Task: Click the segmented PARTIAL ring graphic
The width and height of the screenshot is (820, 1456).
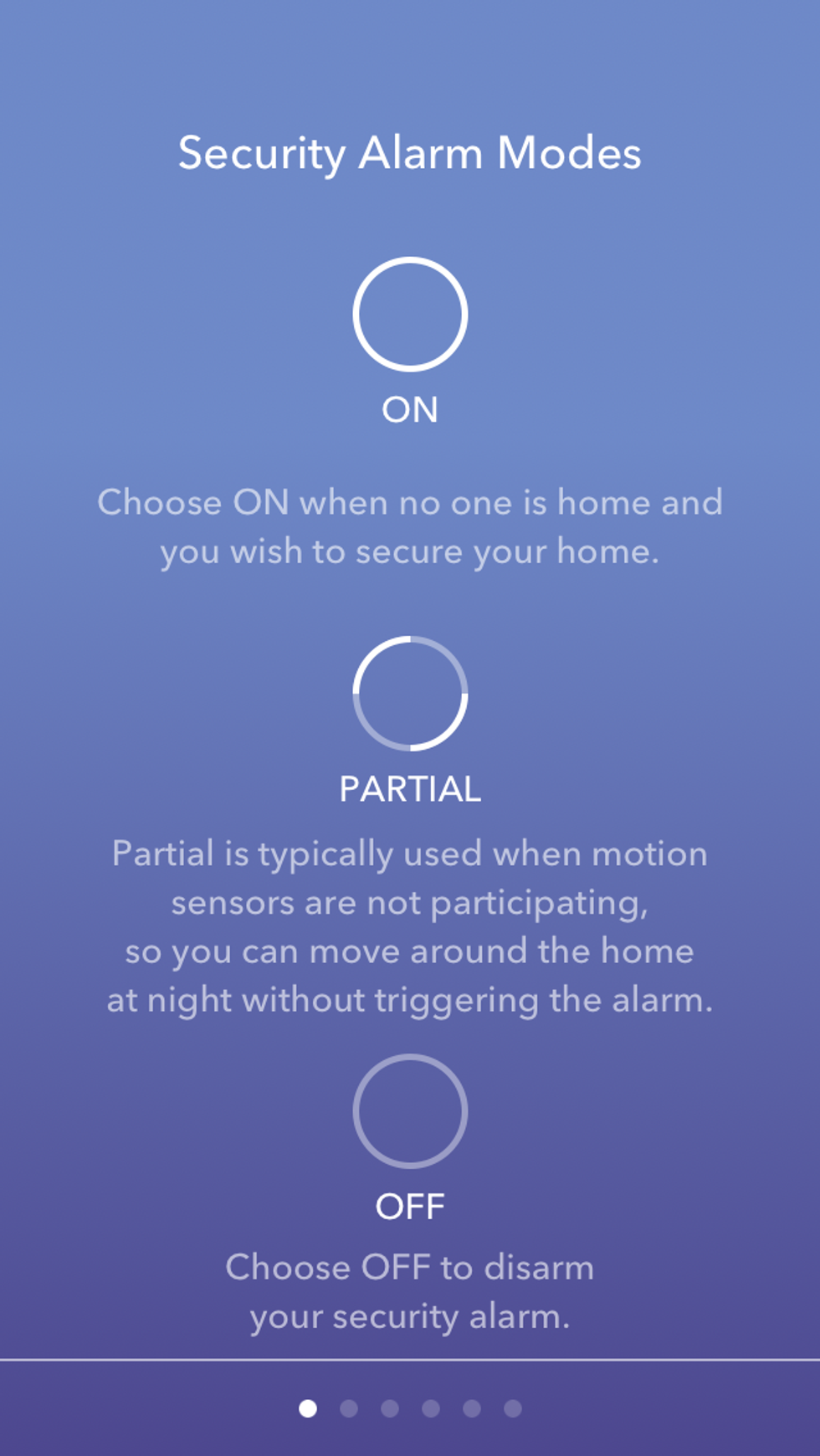Action: 410,695
